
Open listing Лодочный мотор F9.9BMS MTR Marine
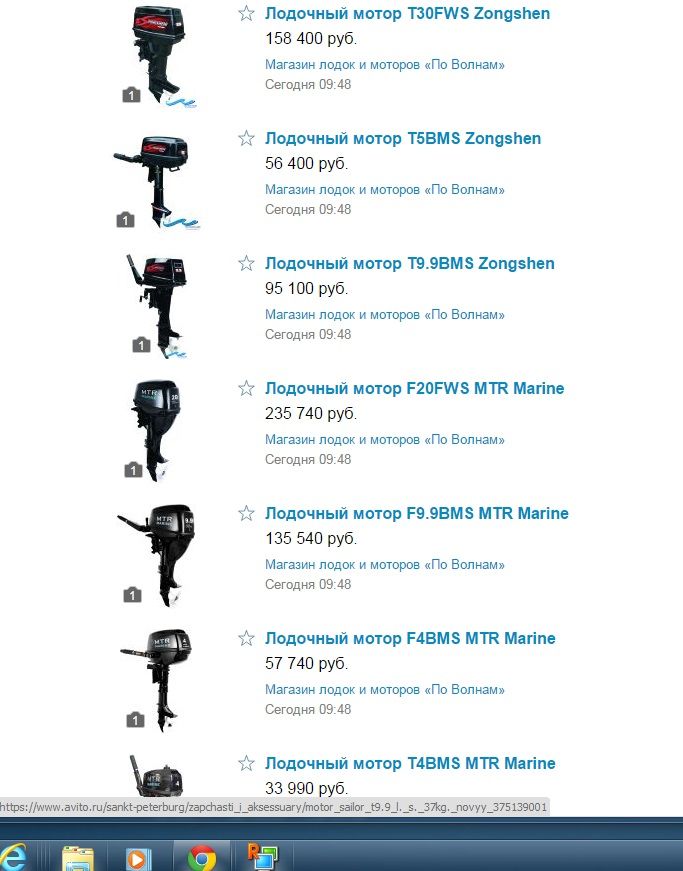click(416, 514)
